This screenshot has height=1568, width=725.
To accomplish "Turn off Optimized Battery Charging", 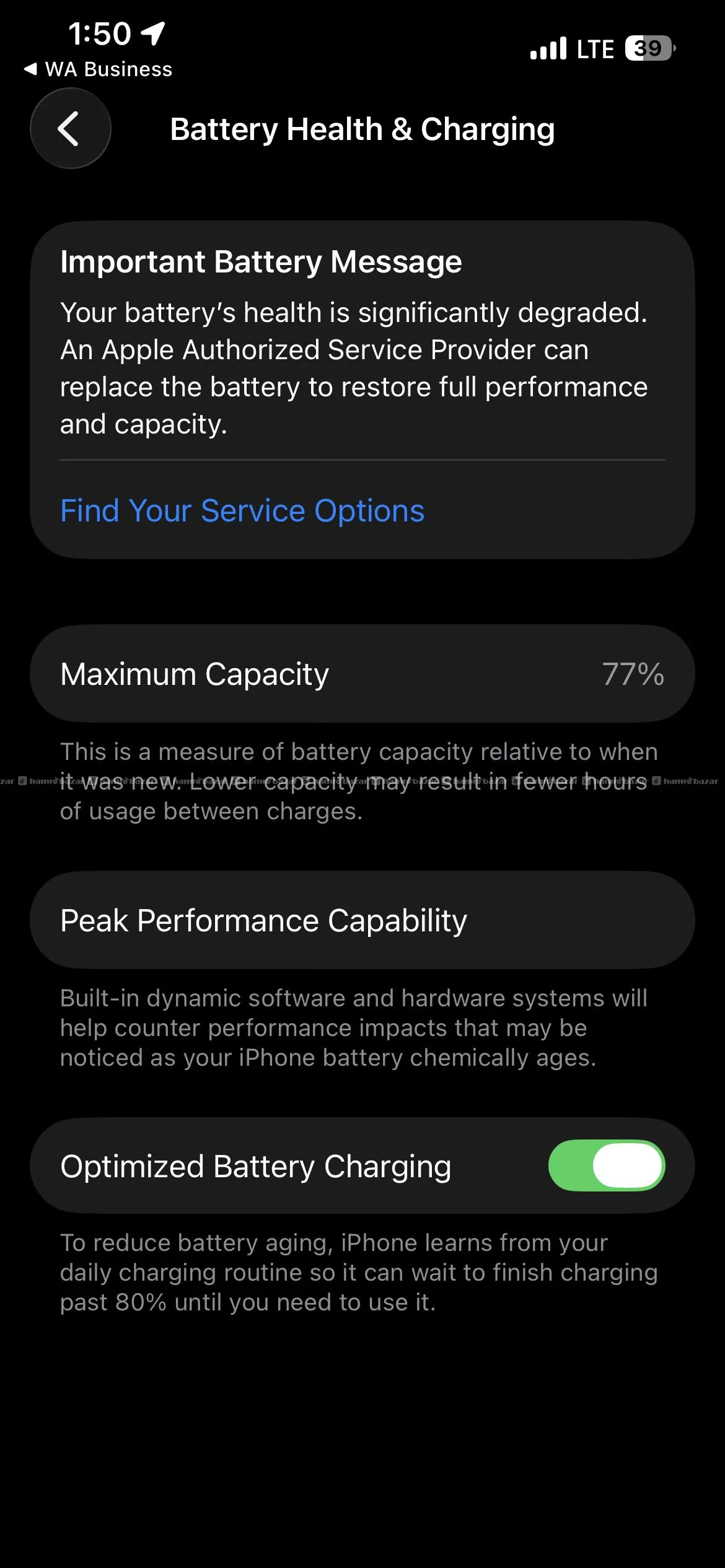I will tap(606, 1165).
